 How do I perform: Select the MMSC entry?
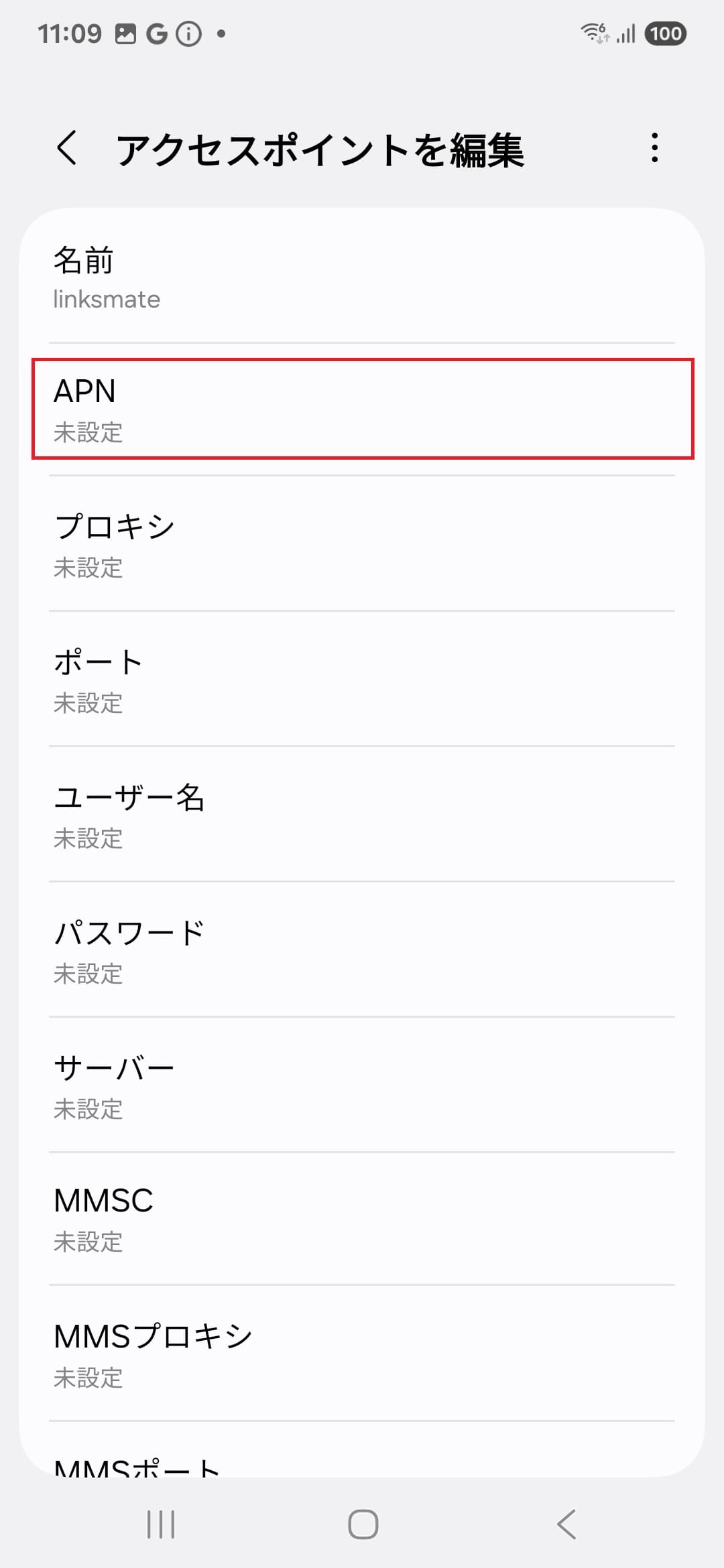point(362,1221)
